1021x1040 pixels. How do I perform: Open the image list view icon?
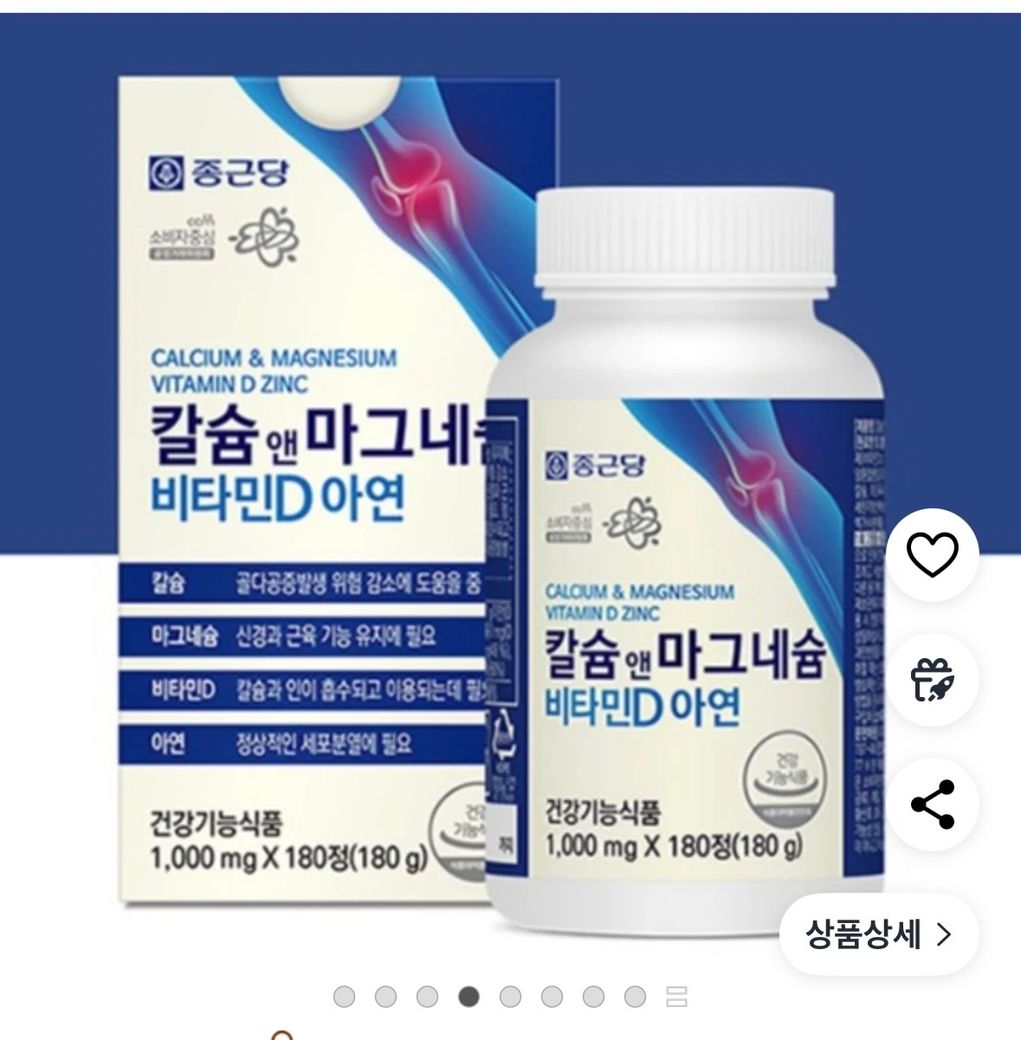[677, 996]
